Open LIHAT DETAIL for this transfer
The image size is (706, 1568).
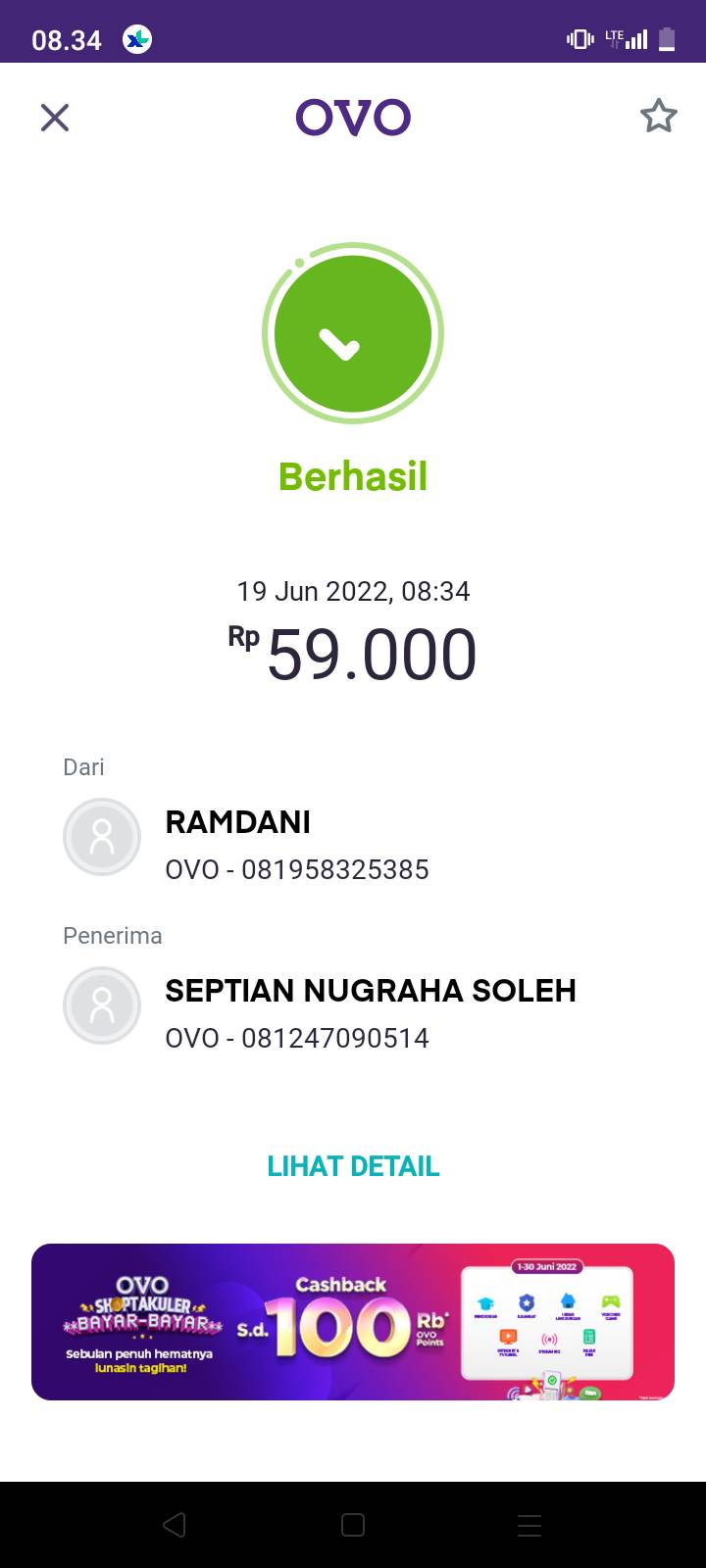click(353, 1166)
